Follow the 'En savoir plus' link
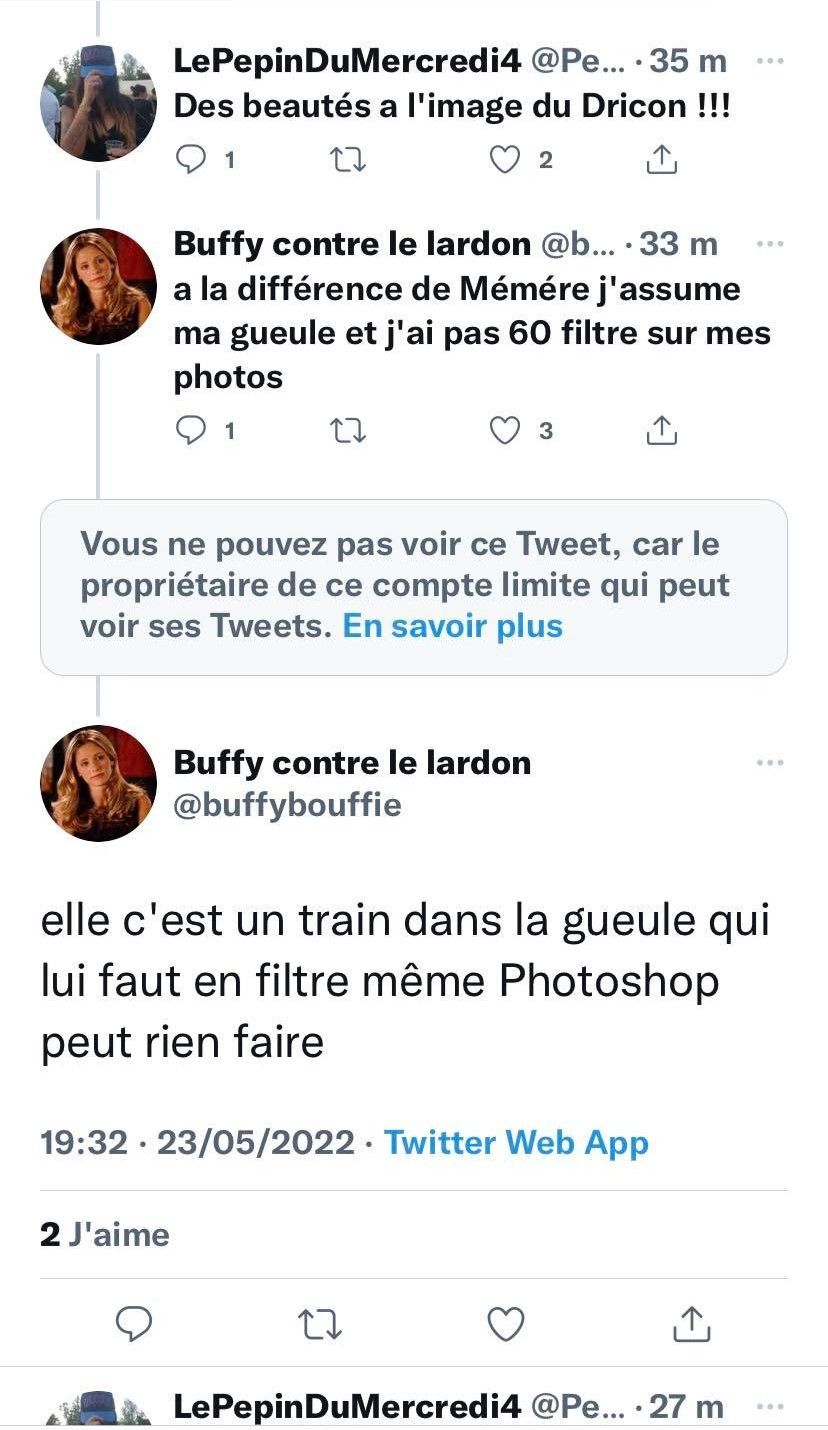The height and width of the screenshot is (1430, 828). click(x=452, y=626)
